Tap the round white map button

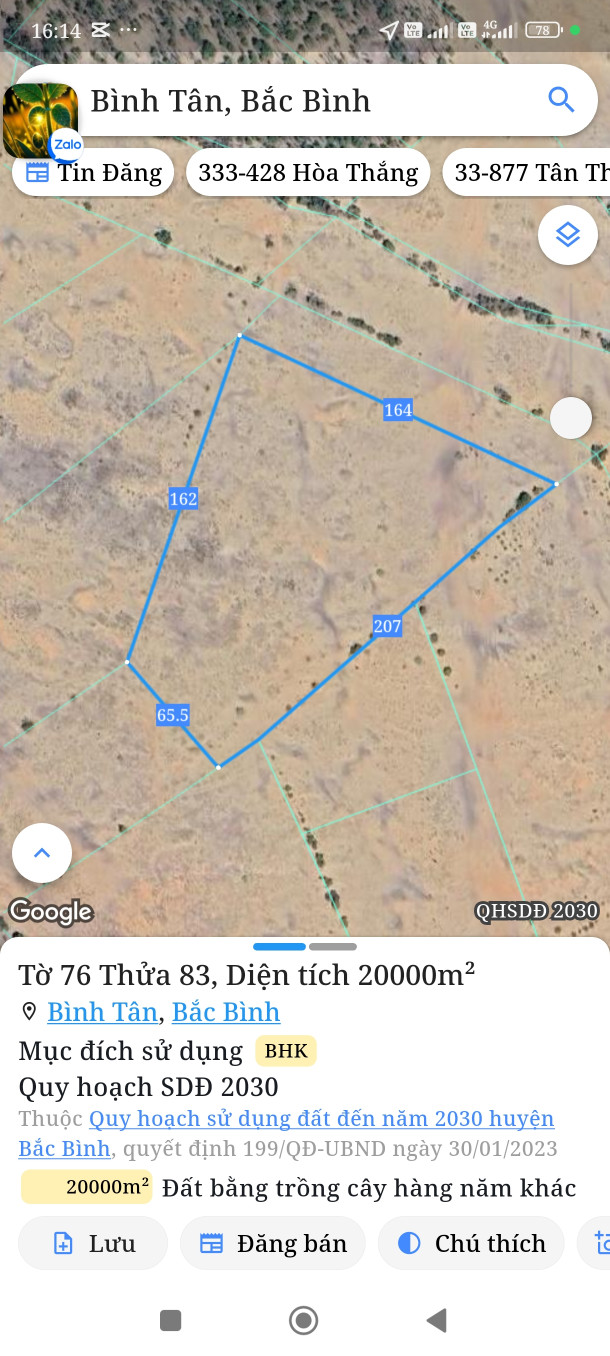pyautogui.click(x=571, y=417)
